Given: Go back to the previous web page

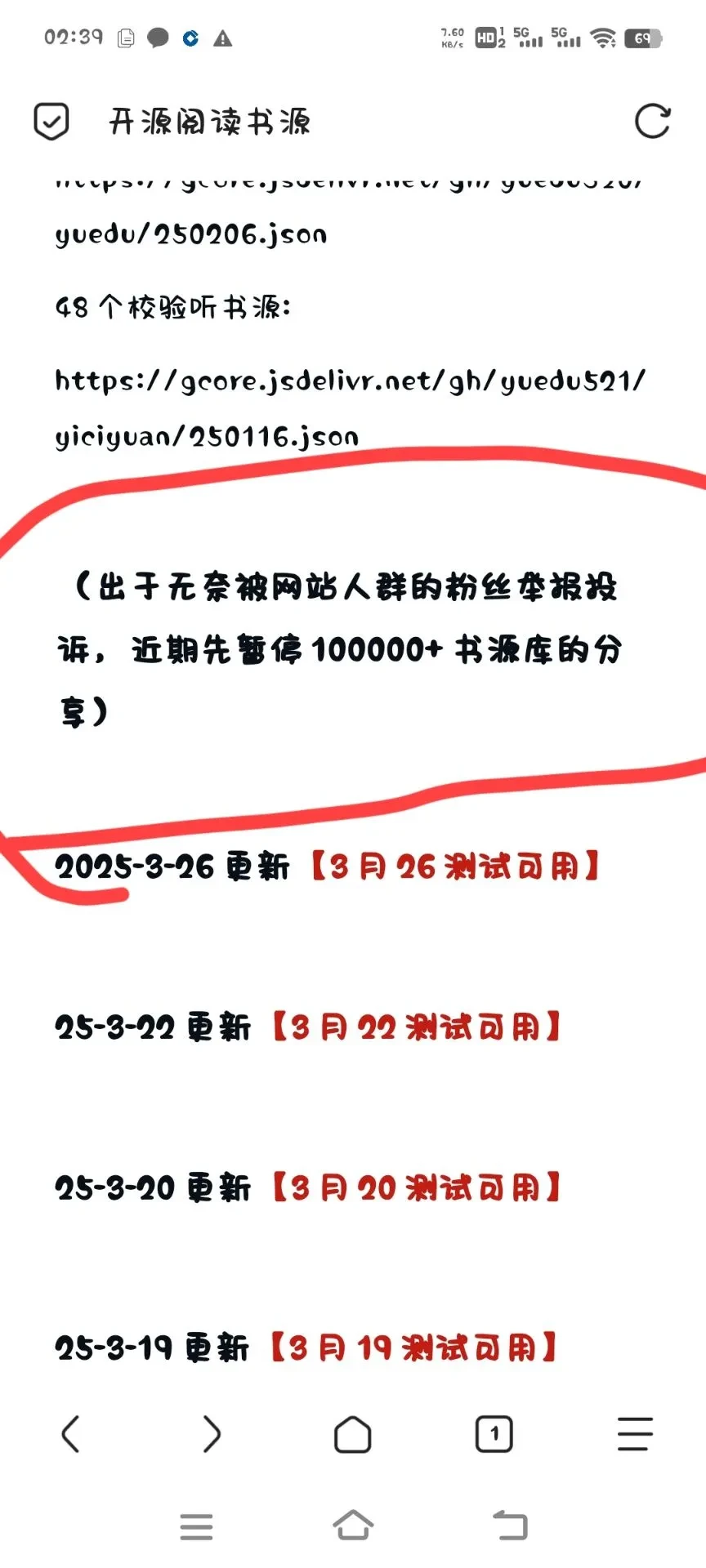Looking at the screenshot, I should click(x=71, y=1434).
